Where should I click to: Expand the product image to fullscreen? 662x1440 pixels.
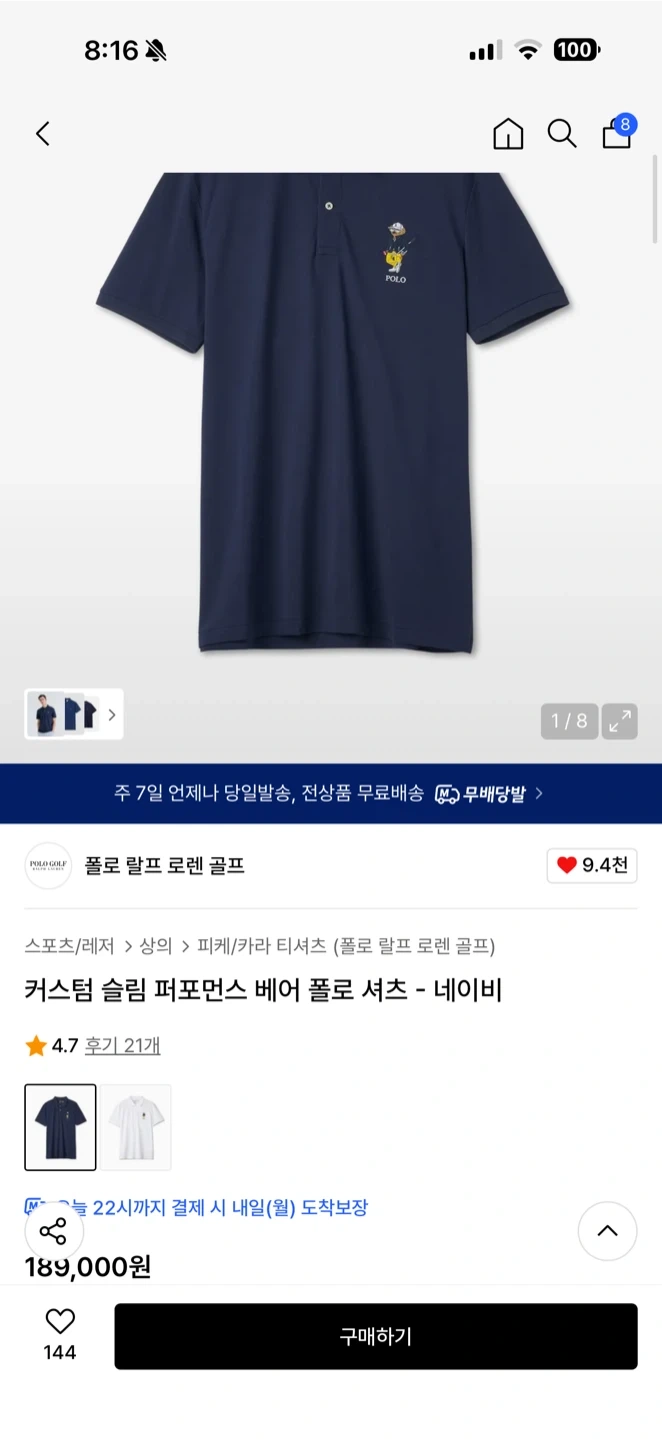620,721
